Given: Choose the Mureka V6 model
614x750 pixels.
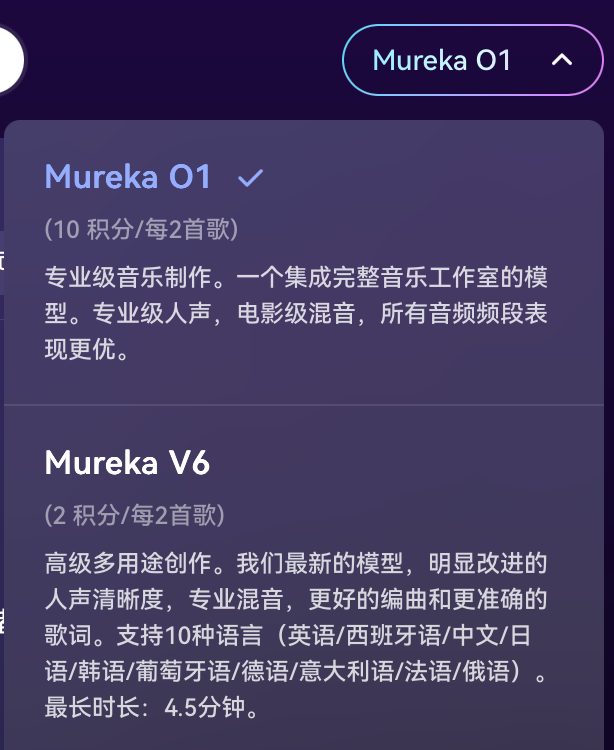Looking at the screenshot, I should (128, 463).
